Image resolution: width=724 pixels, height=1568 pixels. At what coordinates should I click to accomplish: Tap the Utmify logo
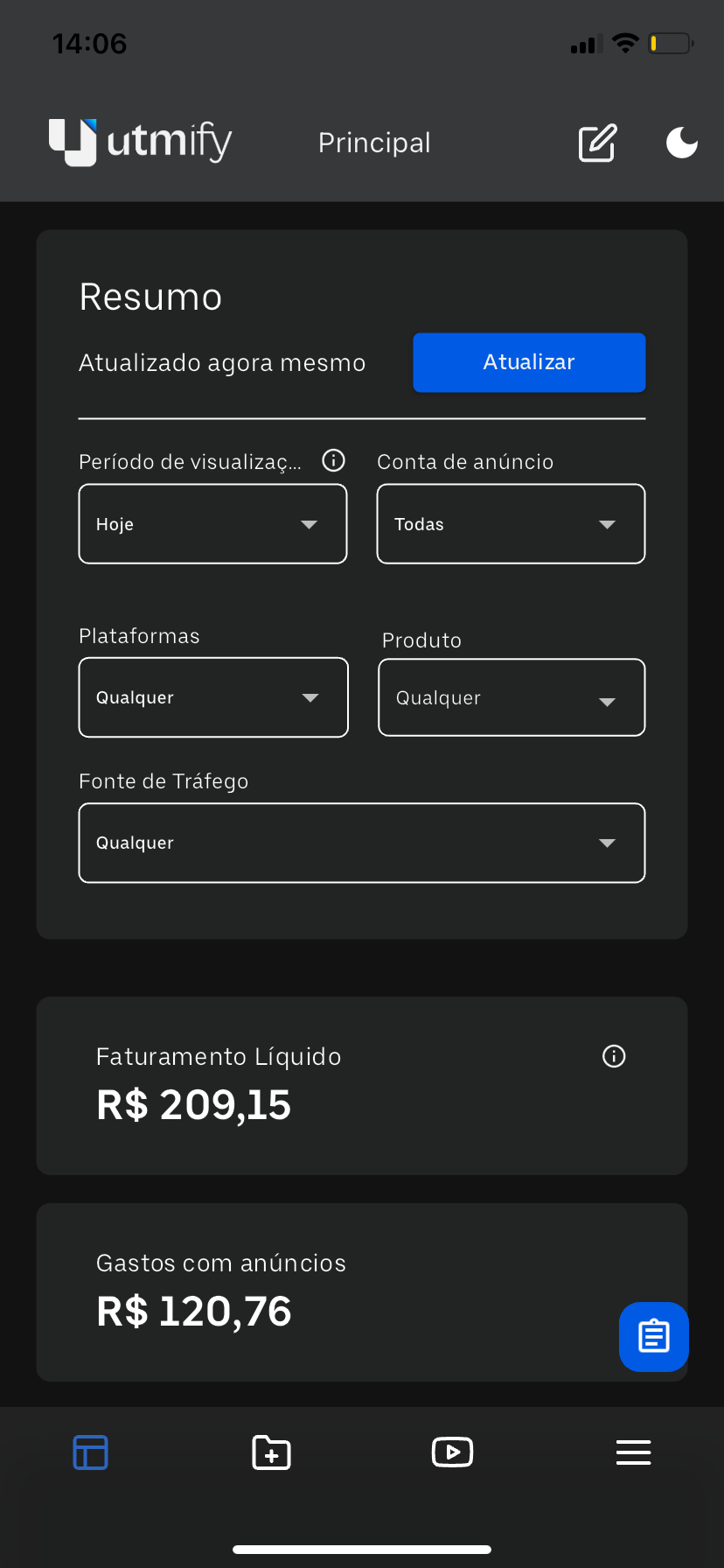pyautogui.click(x=139, y=142)
